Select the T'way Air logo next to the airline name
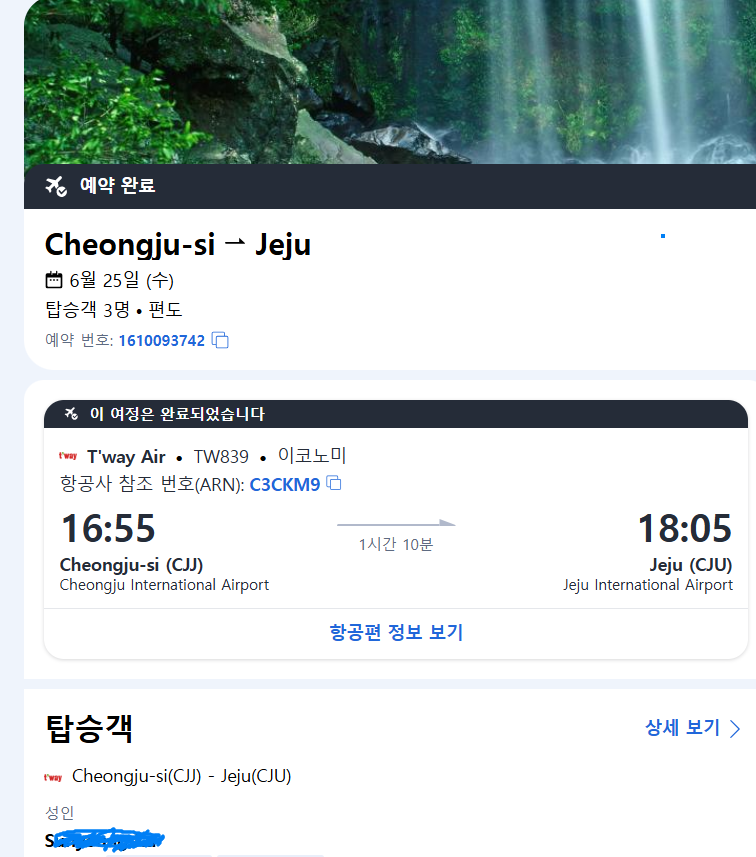This screenshot has height=857, width=756. [64, 456]
